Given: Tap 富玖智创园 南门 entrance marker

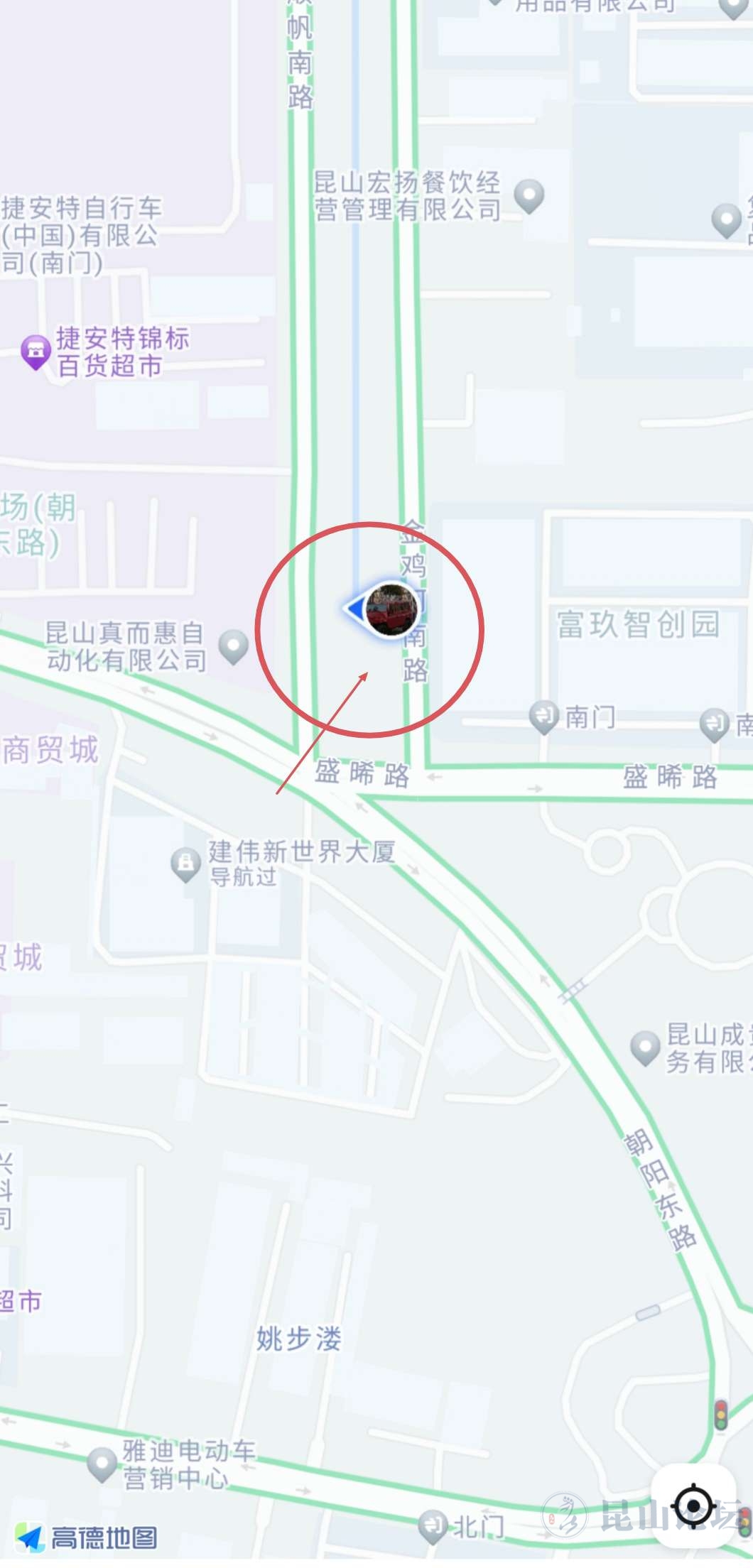Looking at the screenshot, I should click(x=545, y=718).
